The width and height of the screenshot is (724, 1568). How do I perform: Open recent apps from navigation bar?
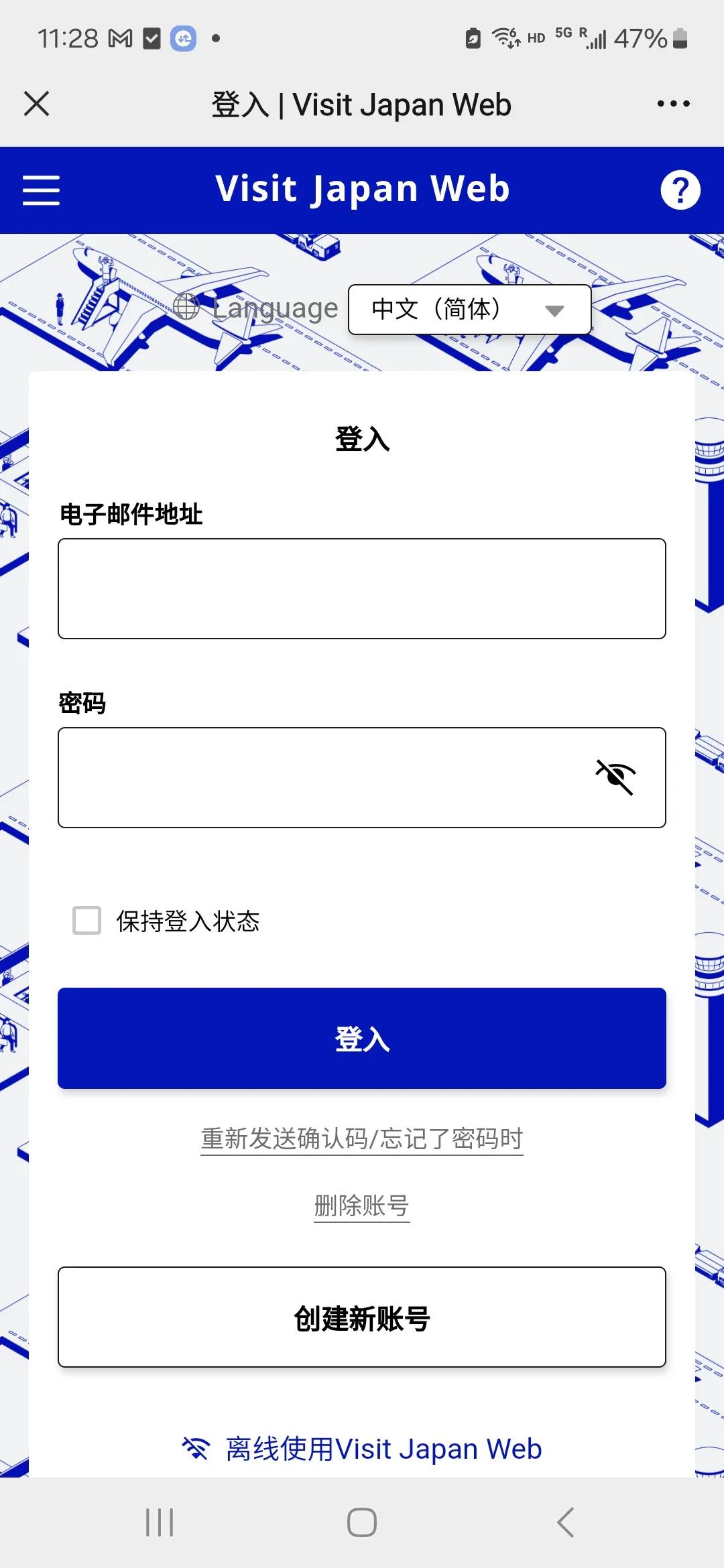(x=160, y=1522)
